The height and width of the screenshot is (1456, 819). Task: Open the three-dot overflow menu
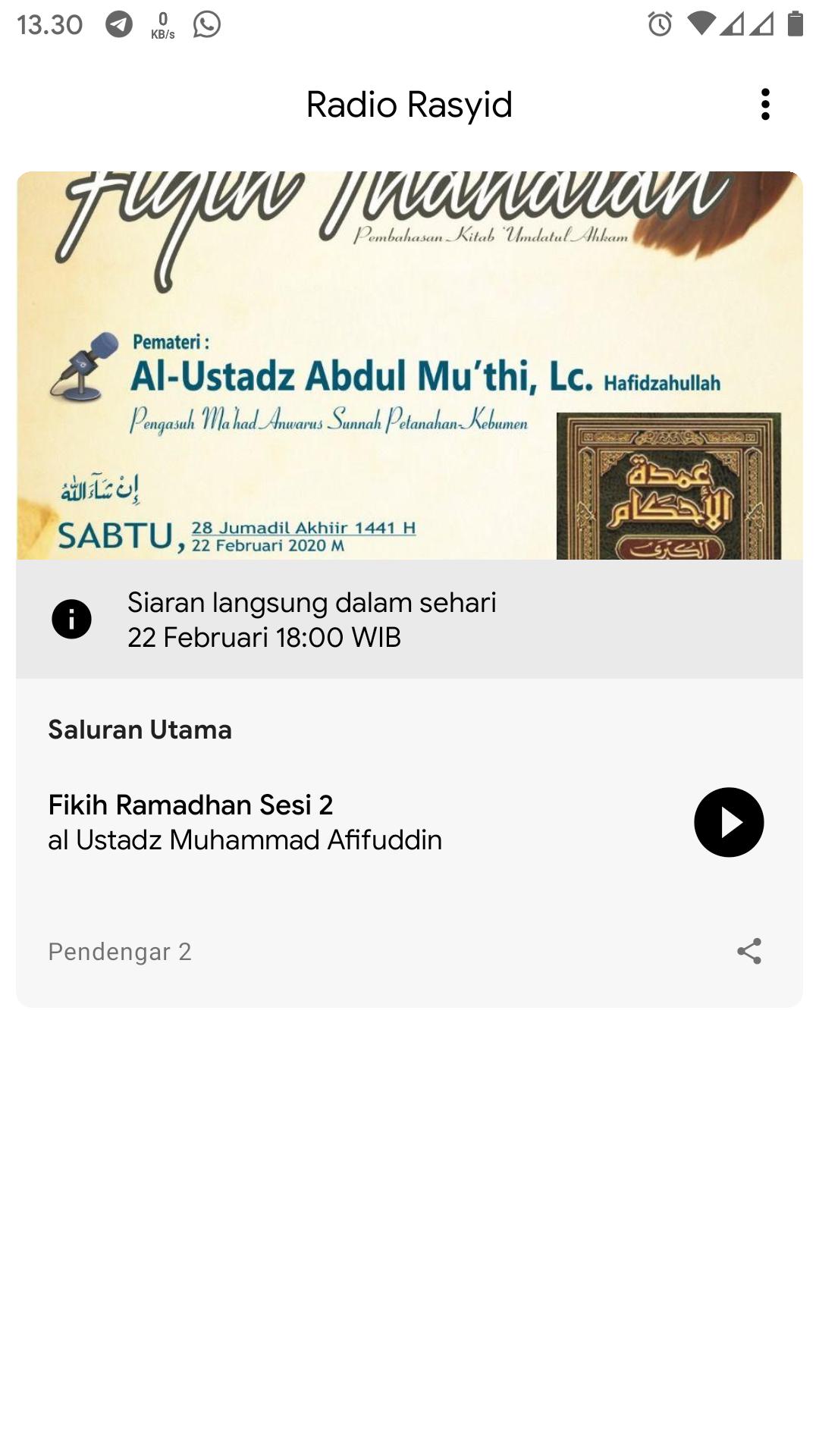767,104
